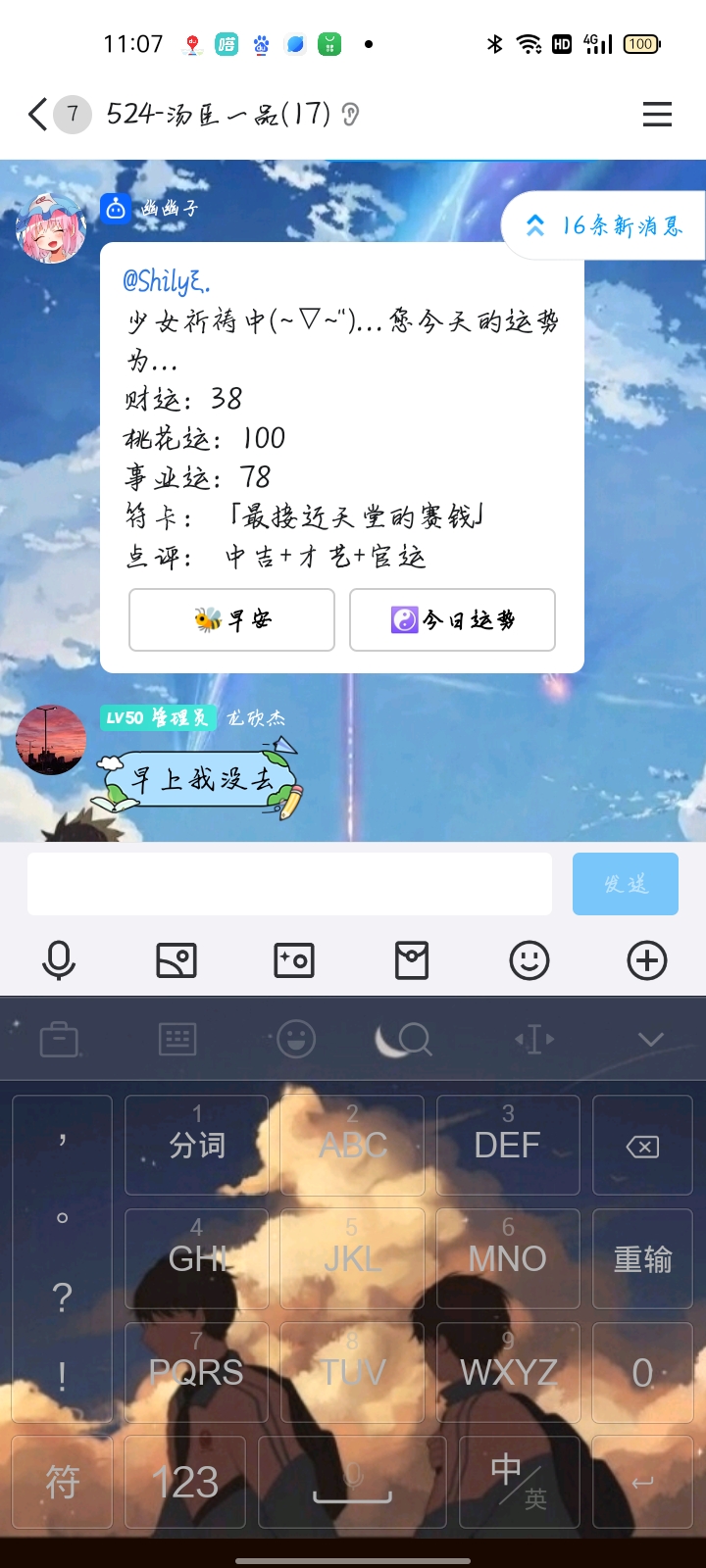Viewport: 706px width, 1568px height.
Task: Tap the 今日运势 button
Action: tap(452, 619)
